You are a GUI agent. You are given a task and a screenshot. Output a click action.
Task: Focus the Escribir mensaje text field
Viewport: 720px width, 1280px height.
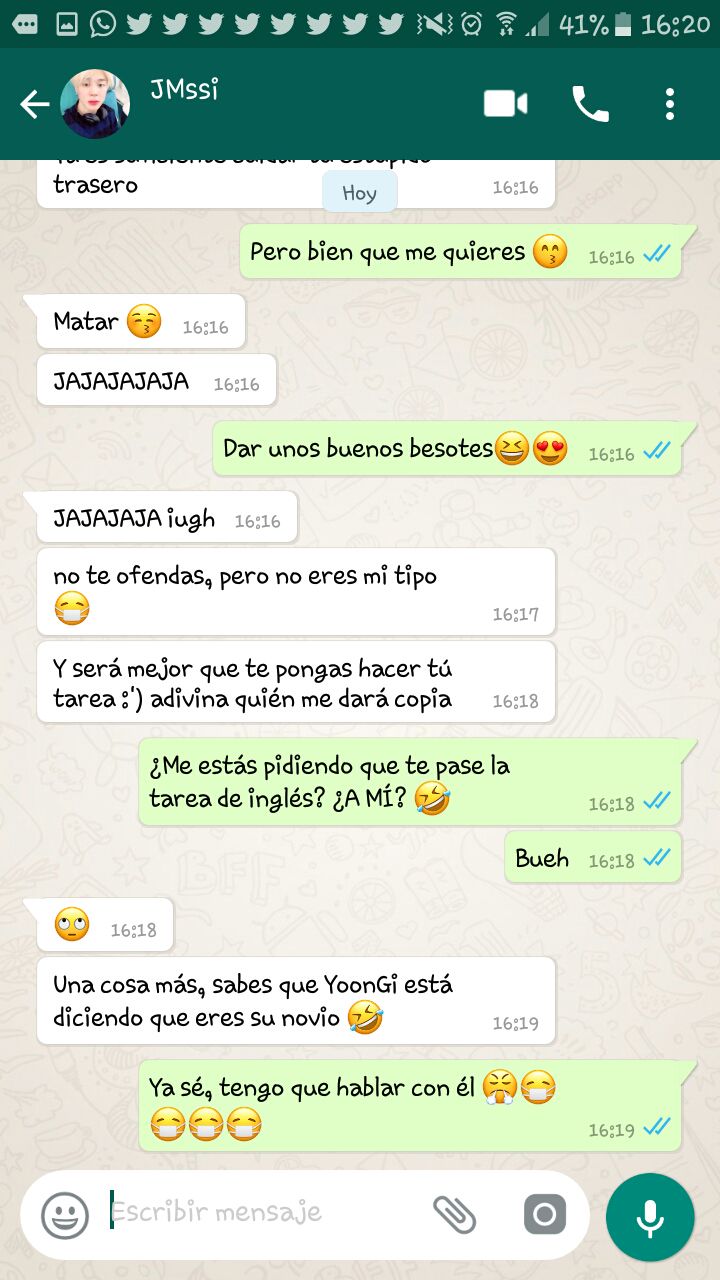(x=260, y=1213)
